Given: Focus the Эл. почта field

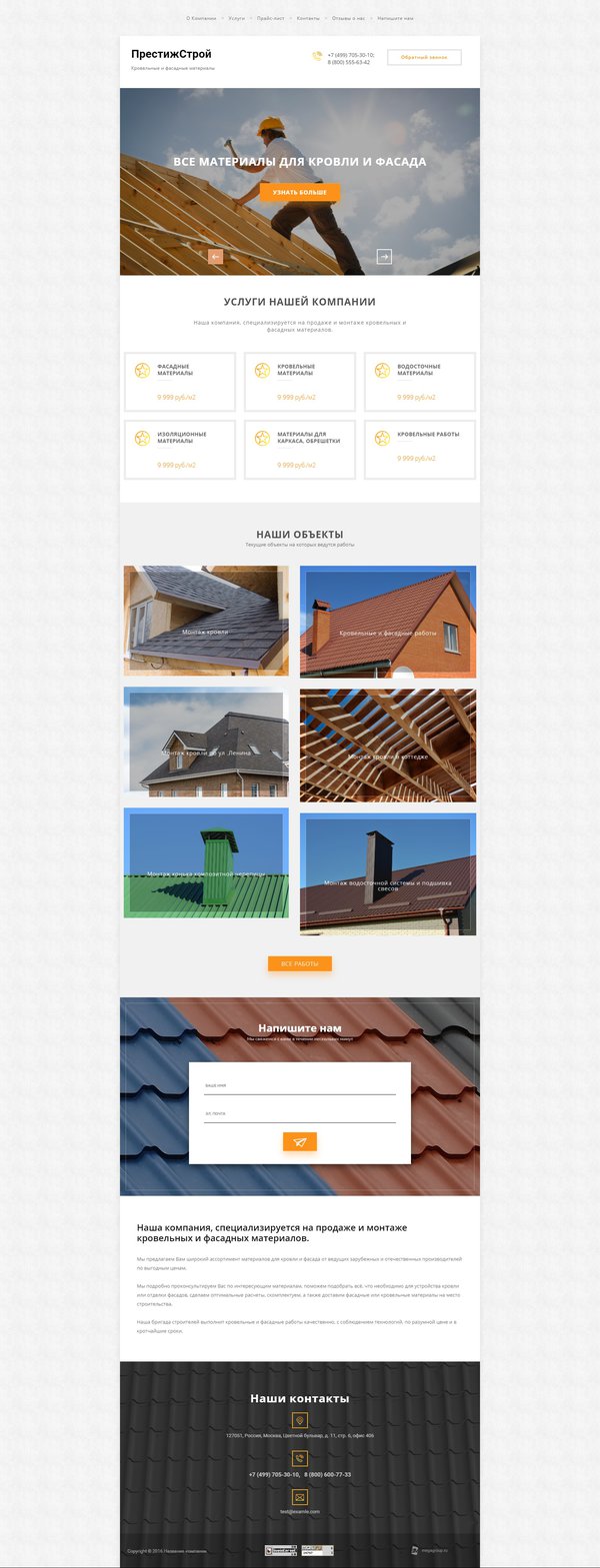Looking at the screenshot, I should pyautogui.click(x=299, y=1113).
